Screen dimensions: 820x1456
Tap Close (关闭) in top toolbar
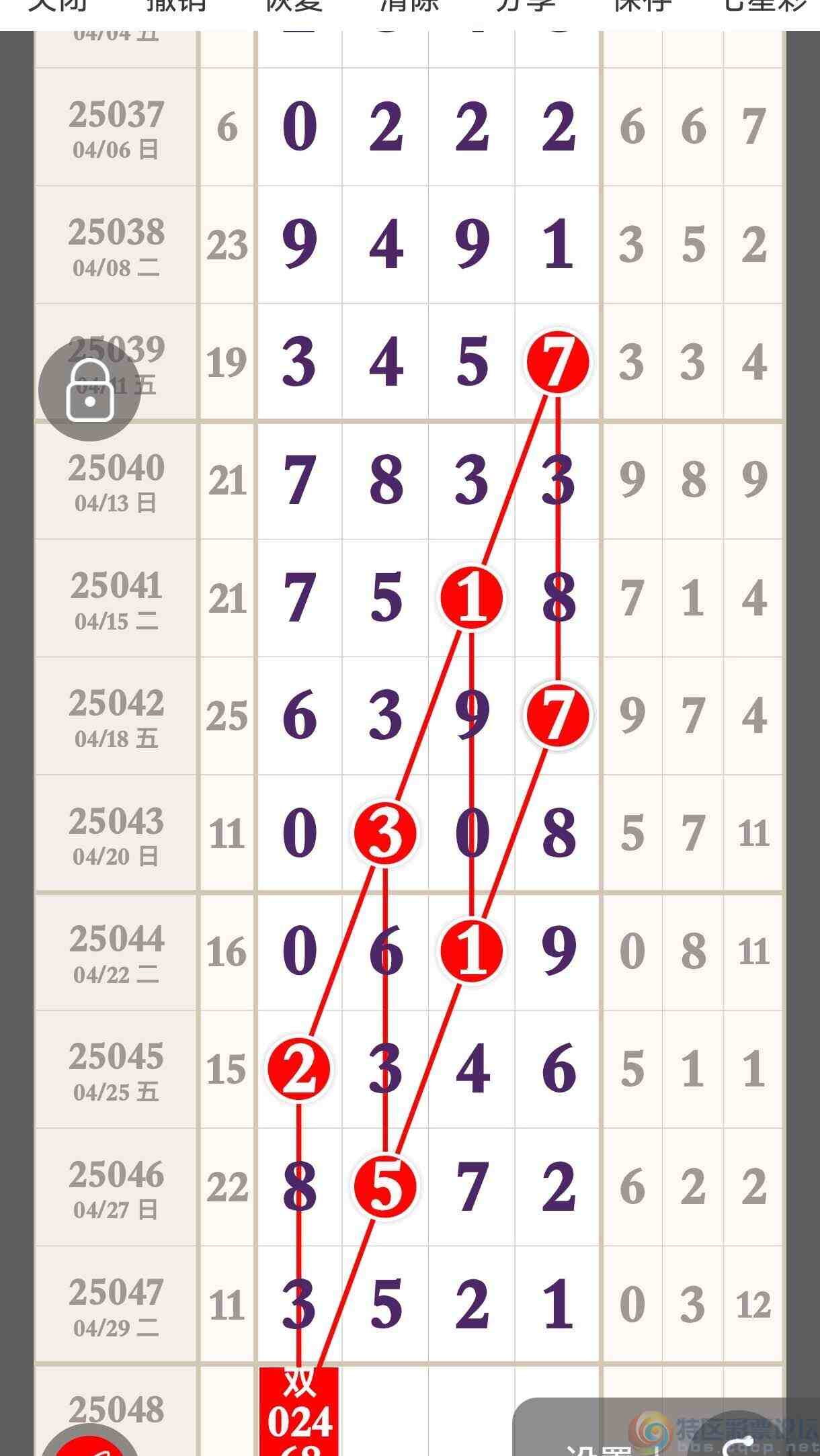pos(59,7)
